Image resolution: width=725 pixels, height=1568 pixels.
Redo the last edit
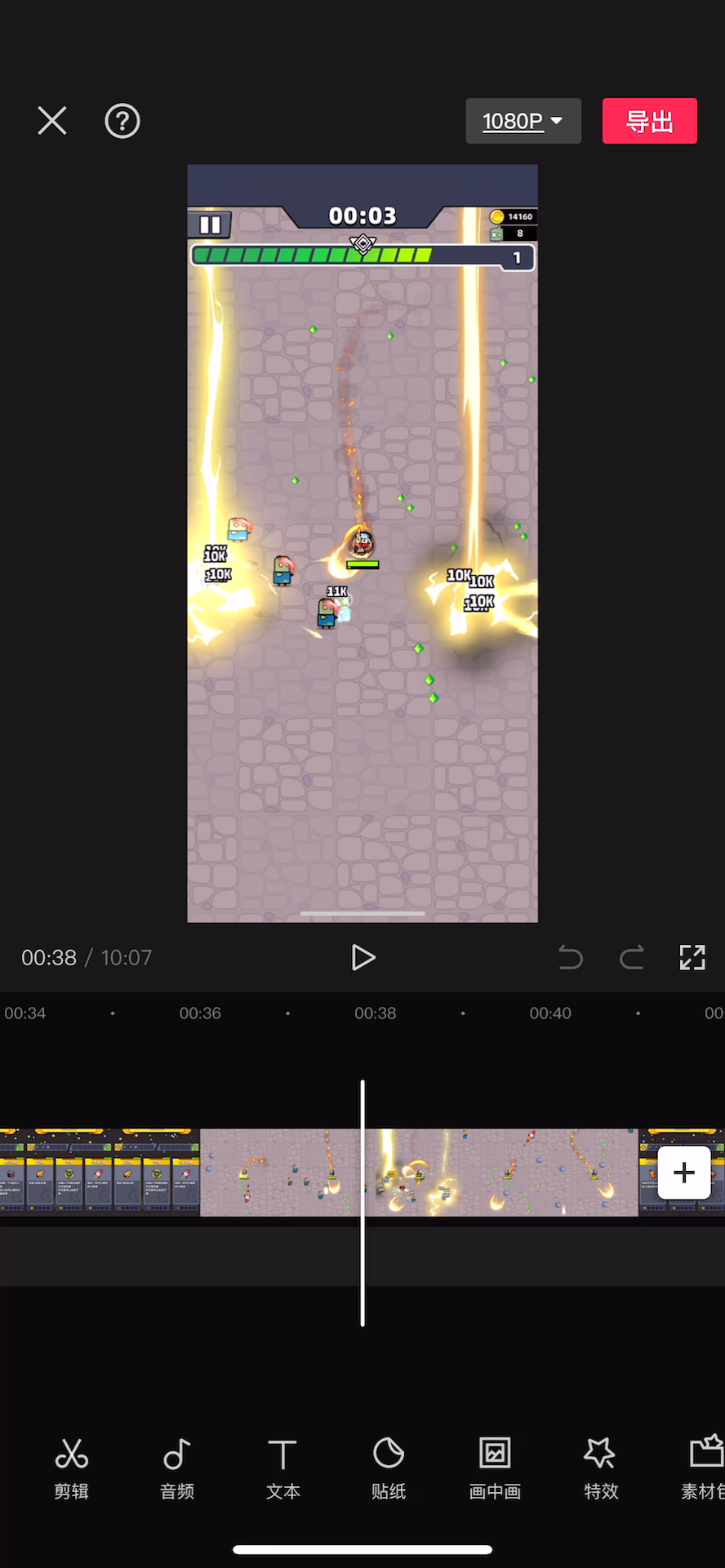click(631, 957)
